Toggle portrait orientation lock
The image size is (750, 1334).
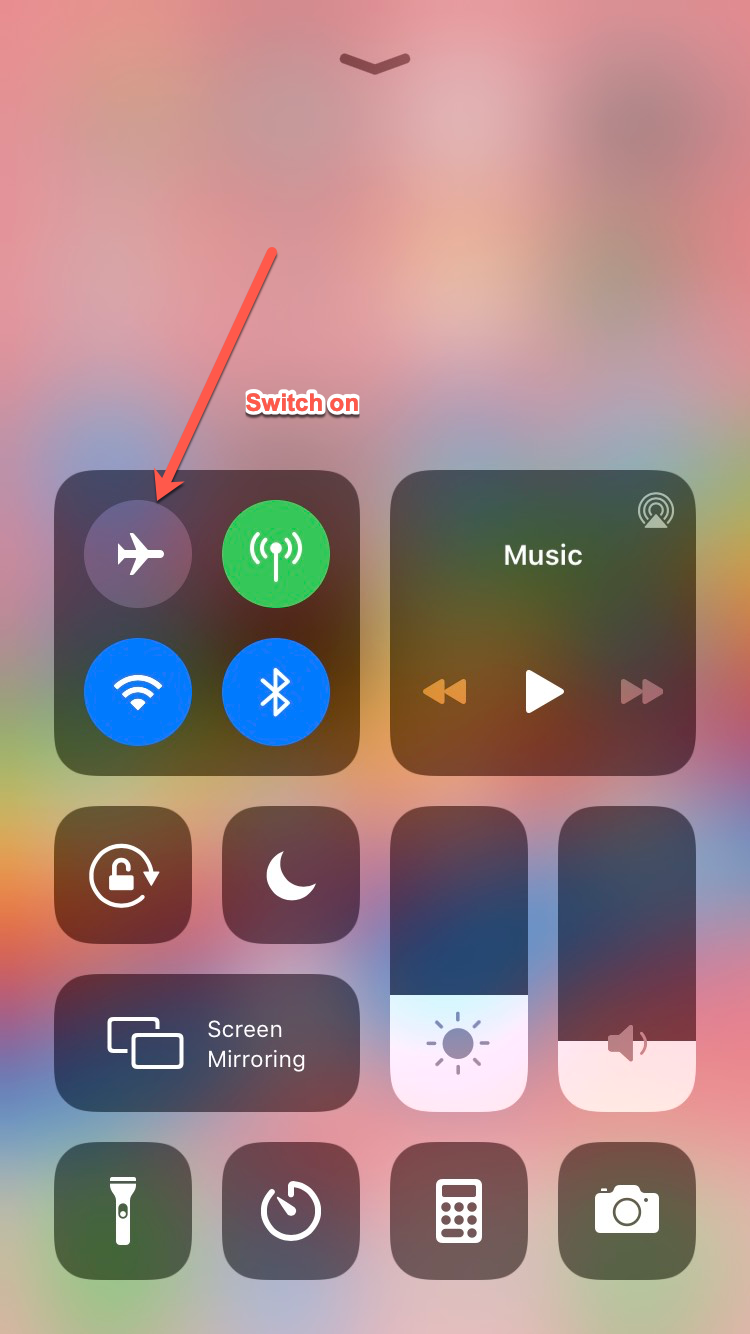click(123, 875)
